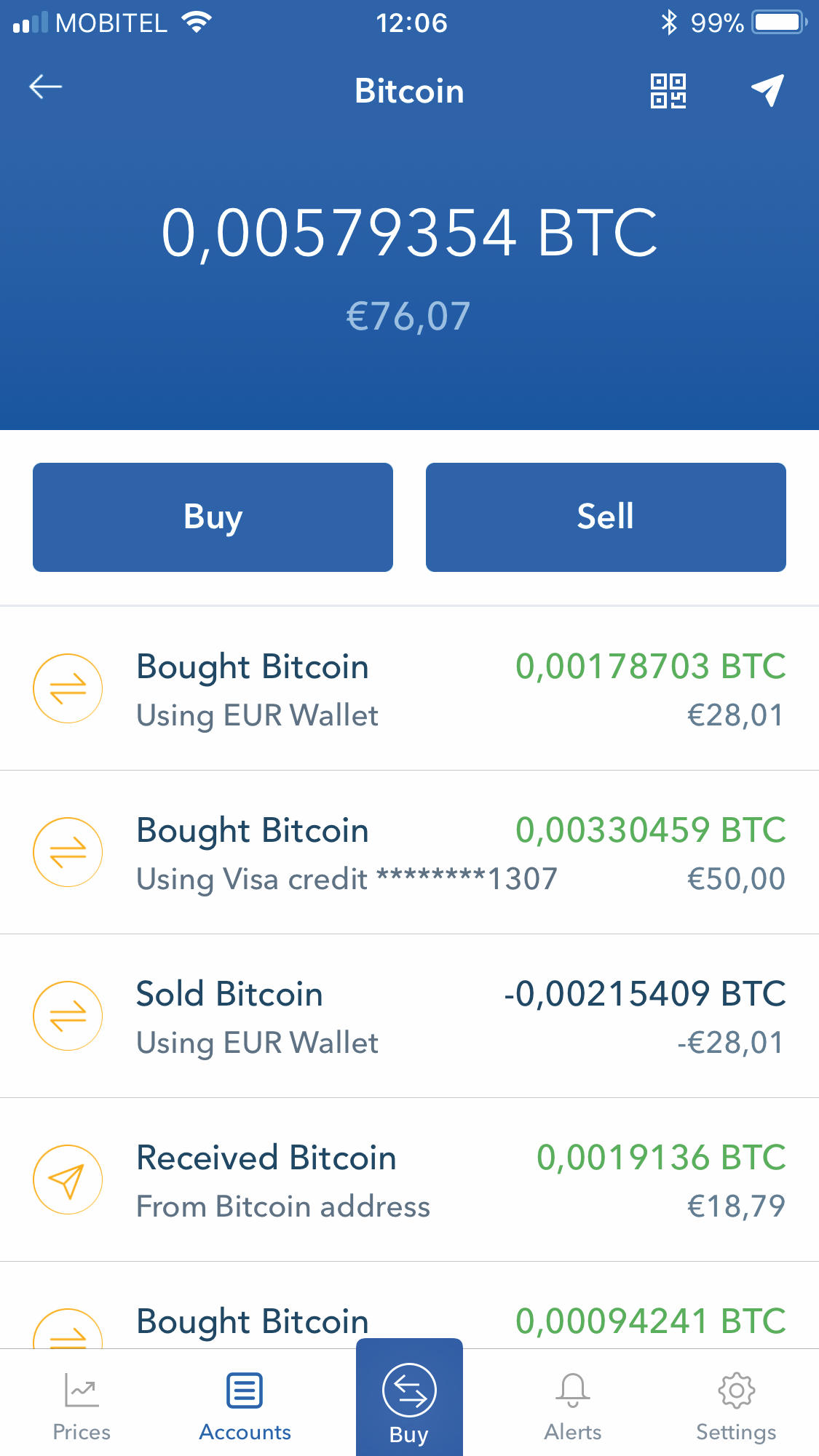Go back using the arrow icon
Image resolution: width=819 pixels, height=1456 pixels.
click(x=45, y=87)
